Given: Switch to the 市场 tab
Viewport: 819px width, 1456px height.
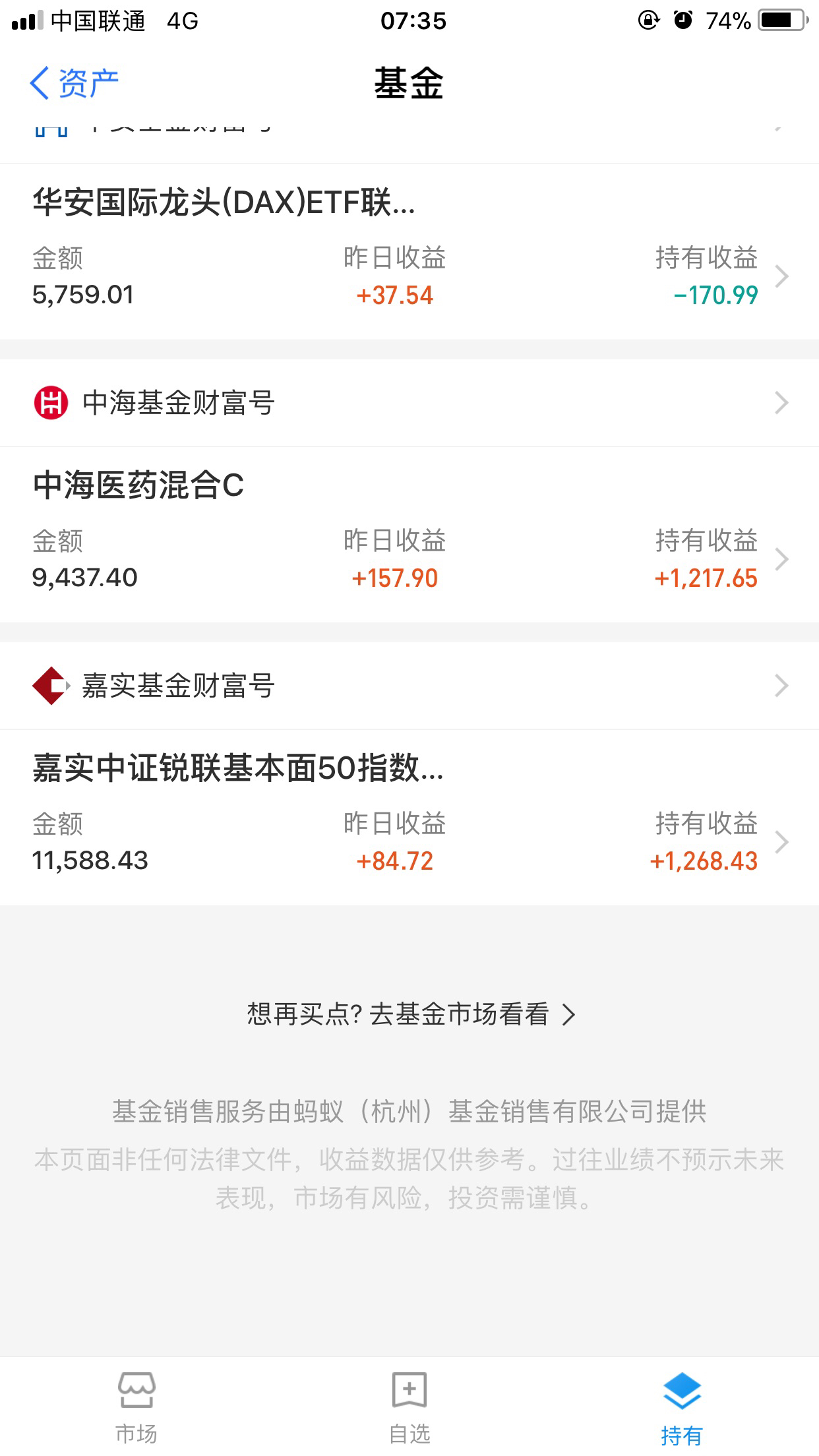Looking at the screenshot, I should coord(136,1407).
